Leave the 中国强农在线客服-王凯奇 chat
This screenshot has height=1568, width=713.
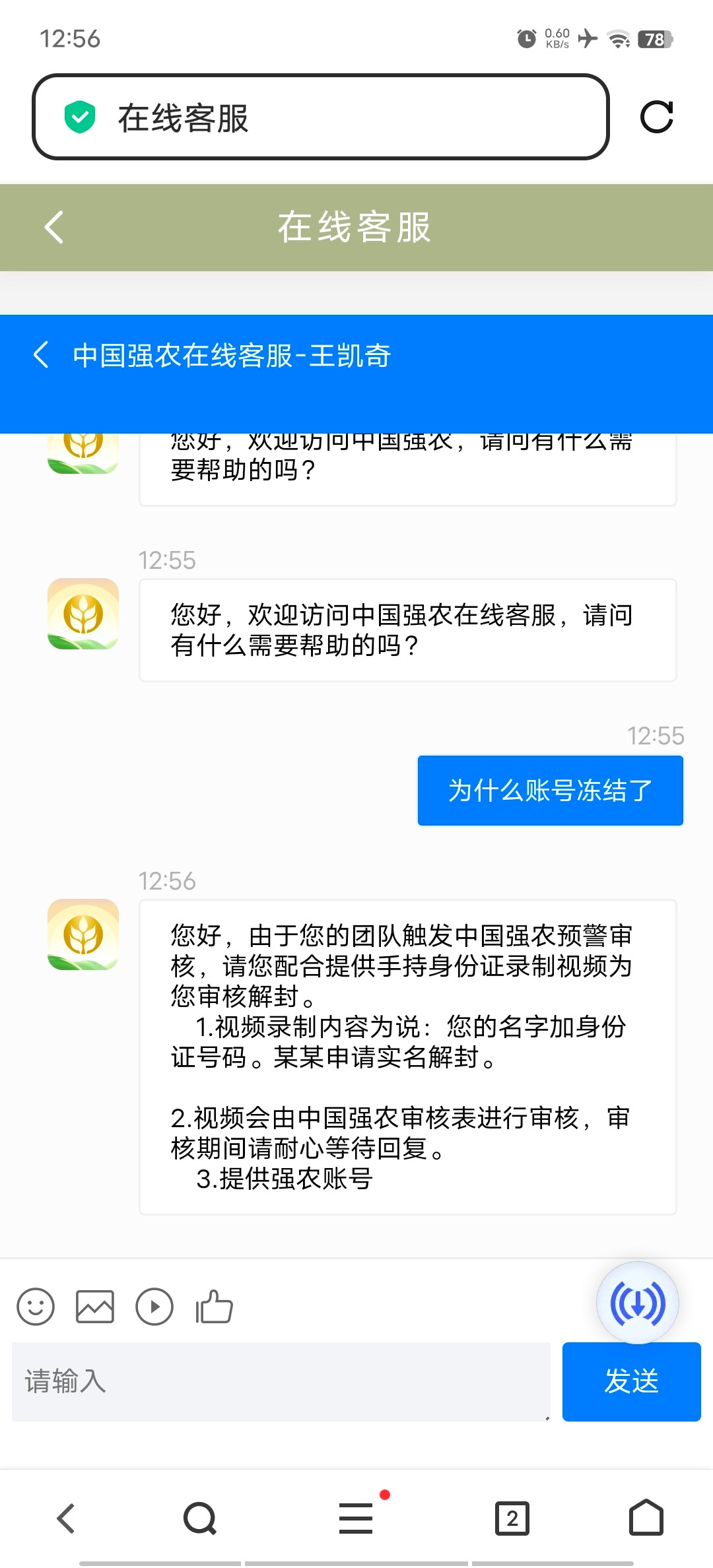pos(41,355)
